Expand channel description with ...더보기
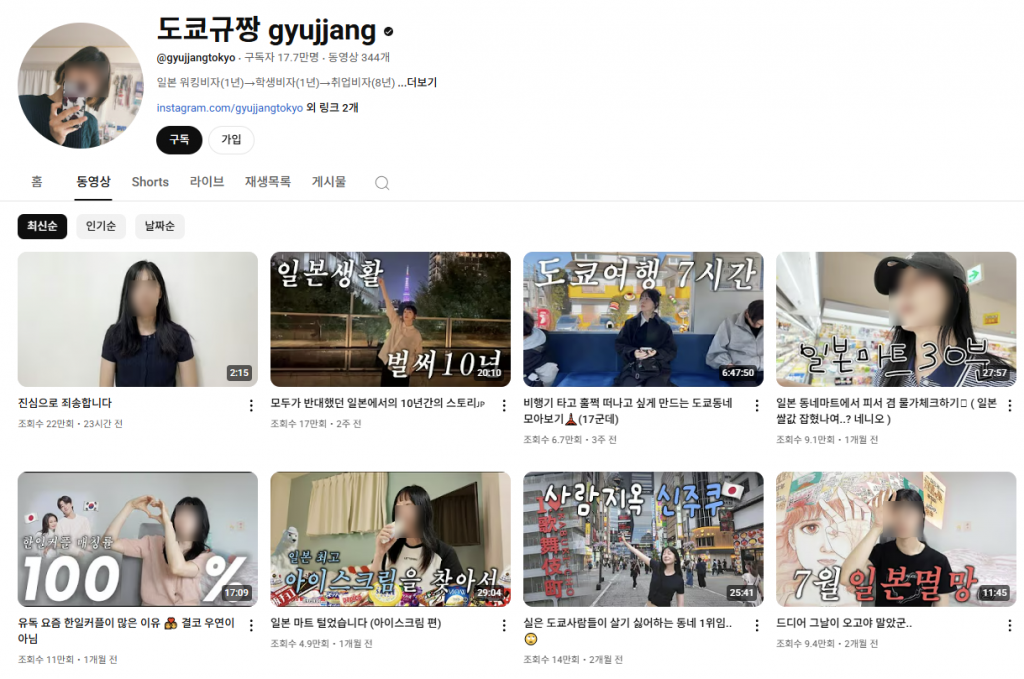 [x=417, y=83]
